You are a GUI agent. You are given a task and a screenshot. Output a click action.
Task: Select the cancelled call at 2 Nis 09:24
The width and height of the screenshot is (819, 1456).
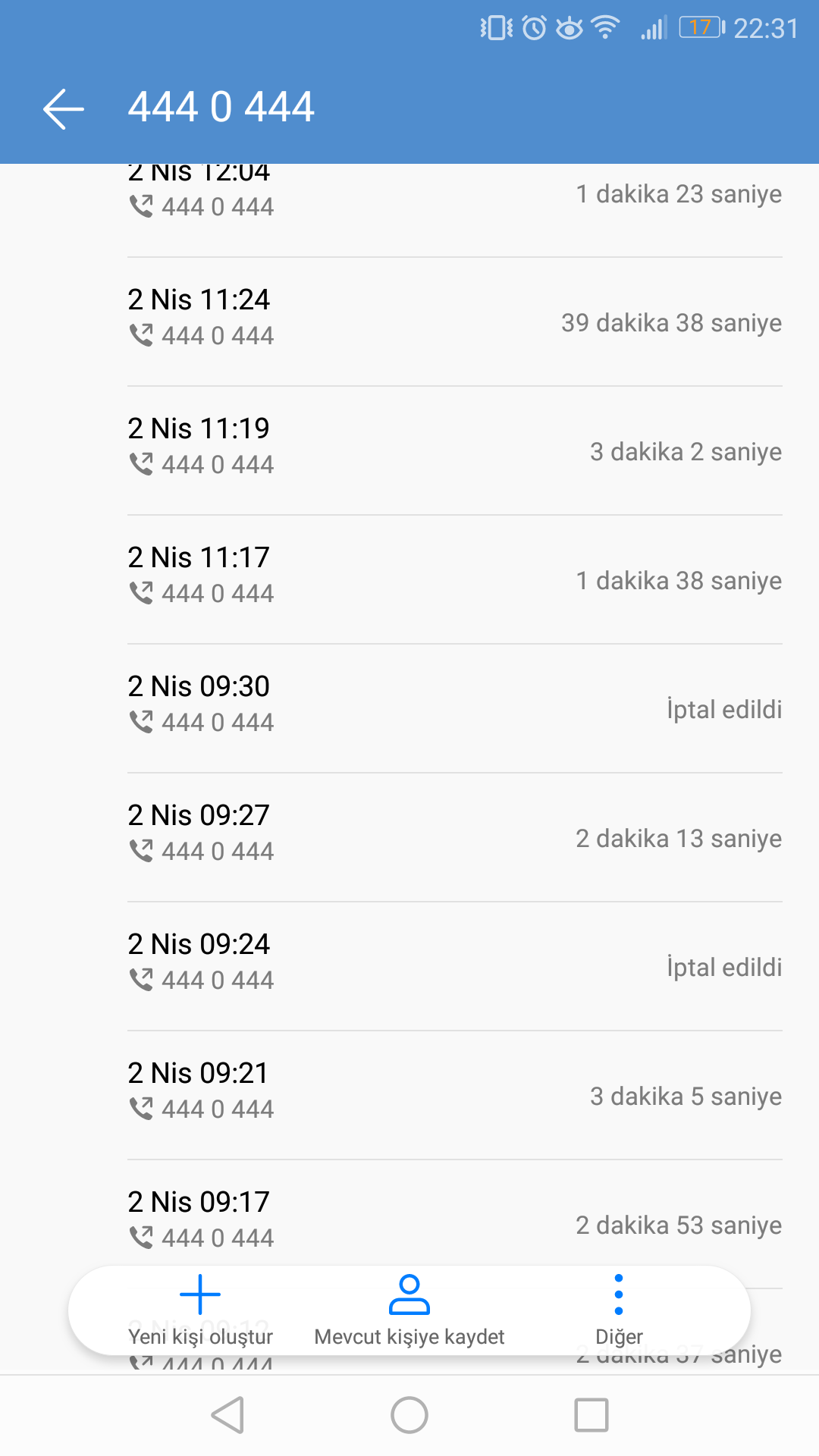click(x=455, y=967)
